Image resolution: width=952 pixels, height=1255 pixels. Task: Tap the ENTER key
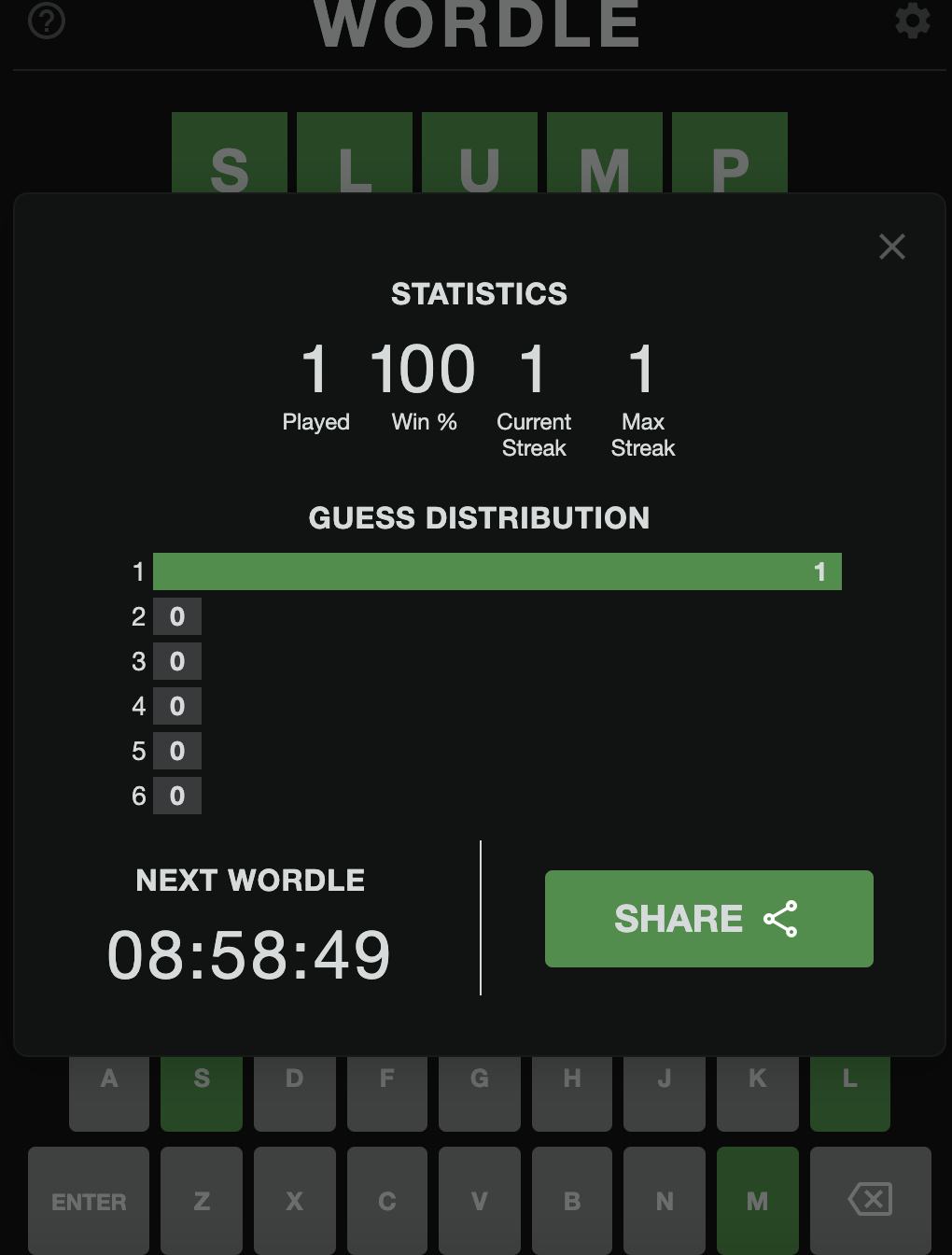click(x=89, y=1200)
